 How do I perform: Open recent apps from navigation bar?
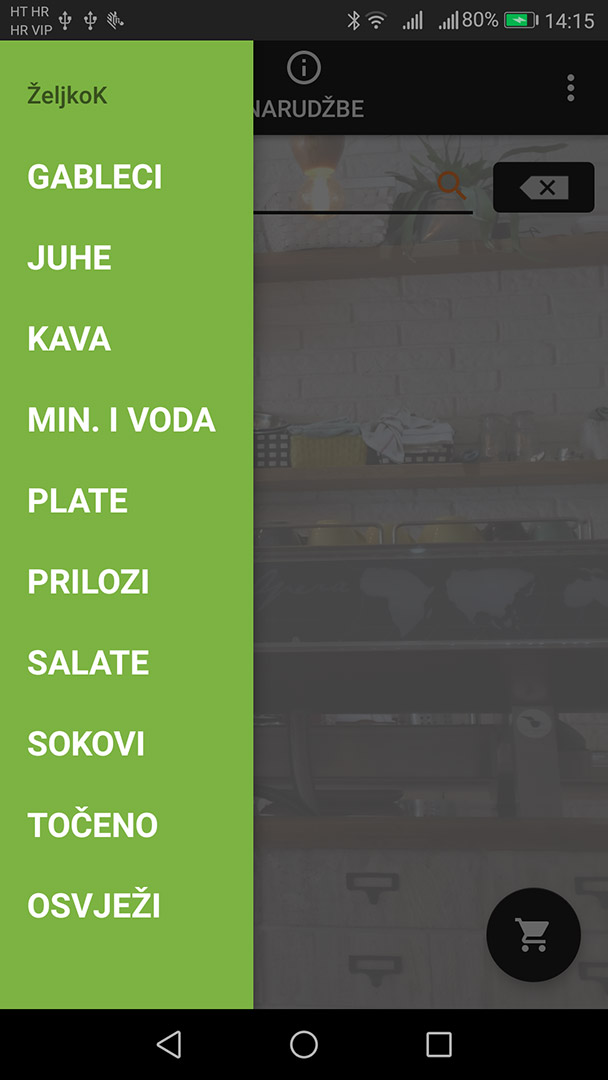[439, 1044]
